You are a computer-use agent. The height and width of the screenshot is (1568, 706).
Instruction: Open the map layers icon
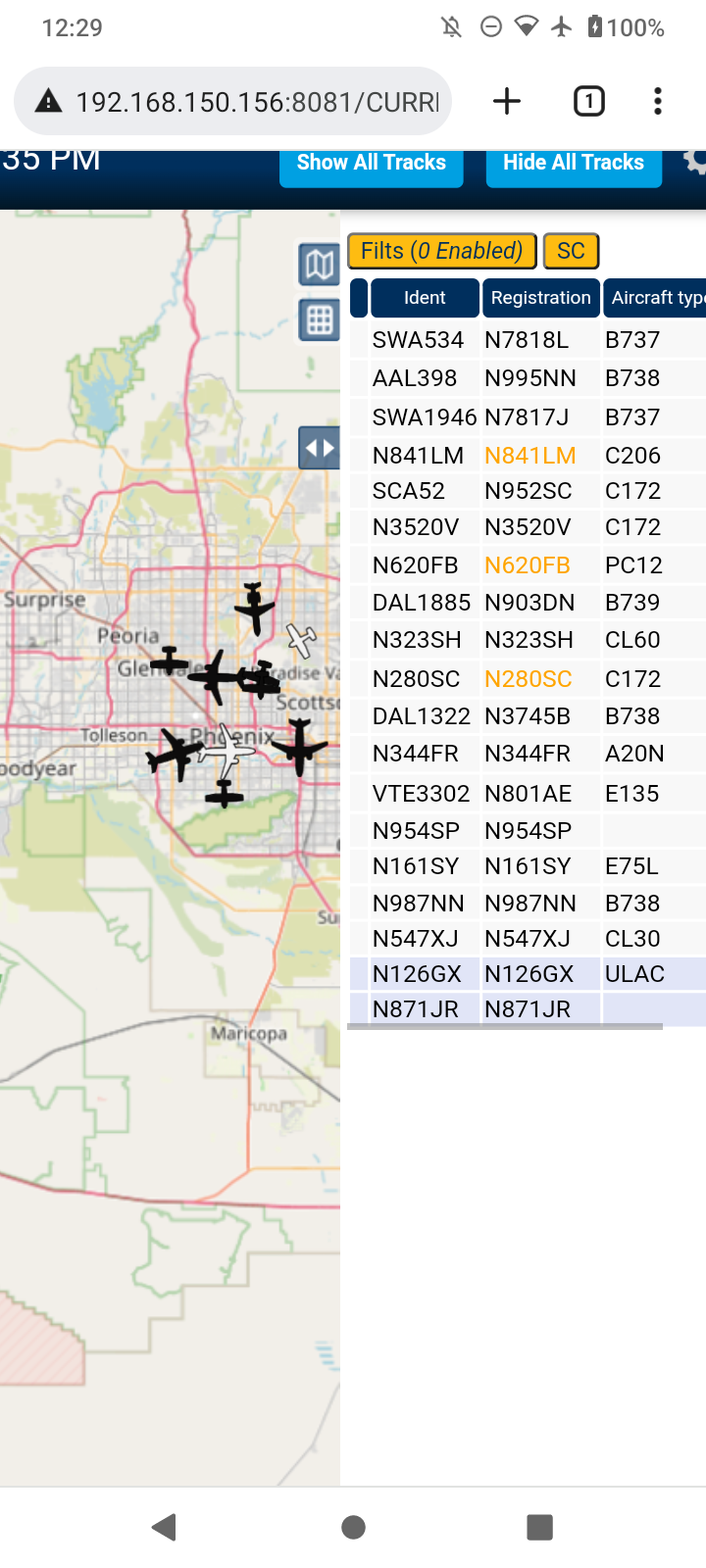pos(320,265)
